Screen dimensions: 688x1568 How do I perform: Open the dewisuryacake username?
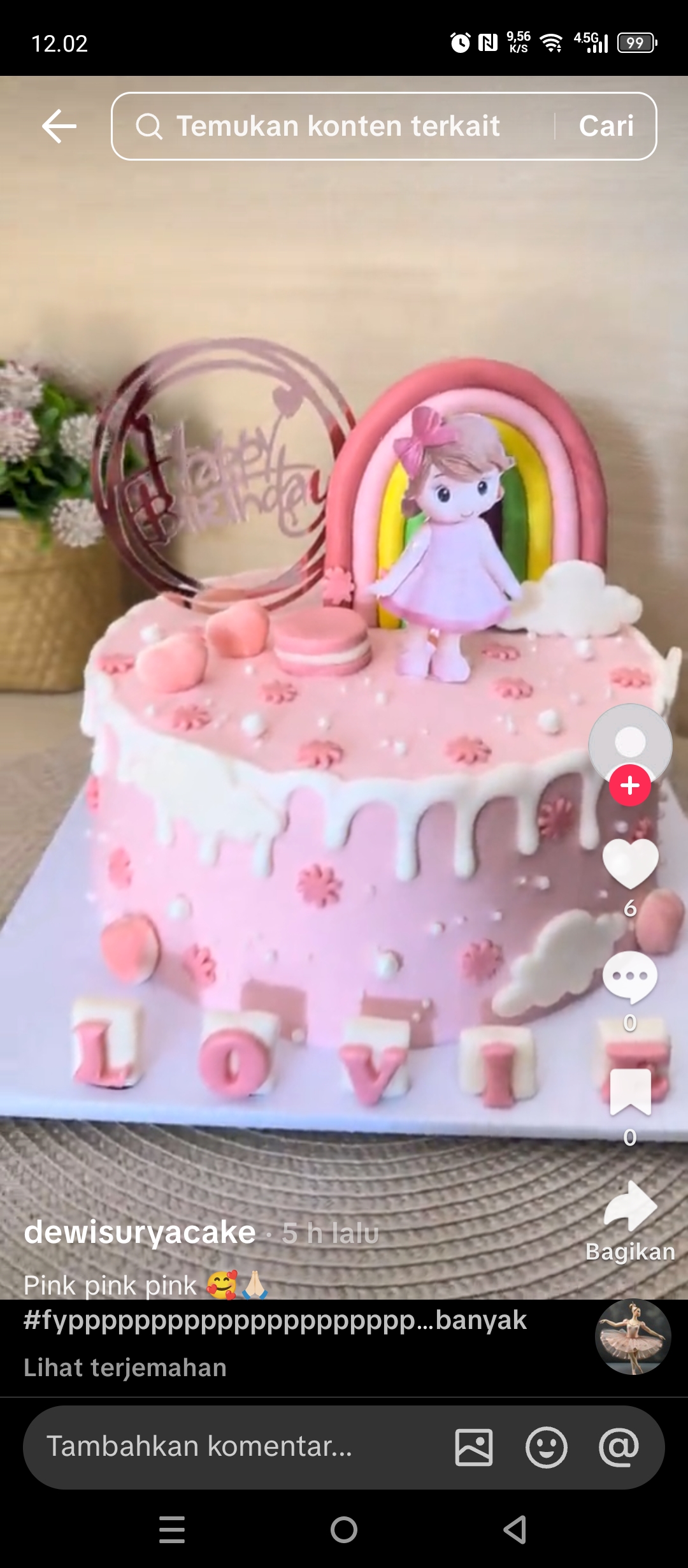click(140, 1232)
